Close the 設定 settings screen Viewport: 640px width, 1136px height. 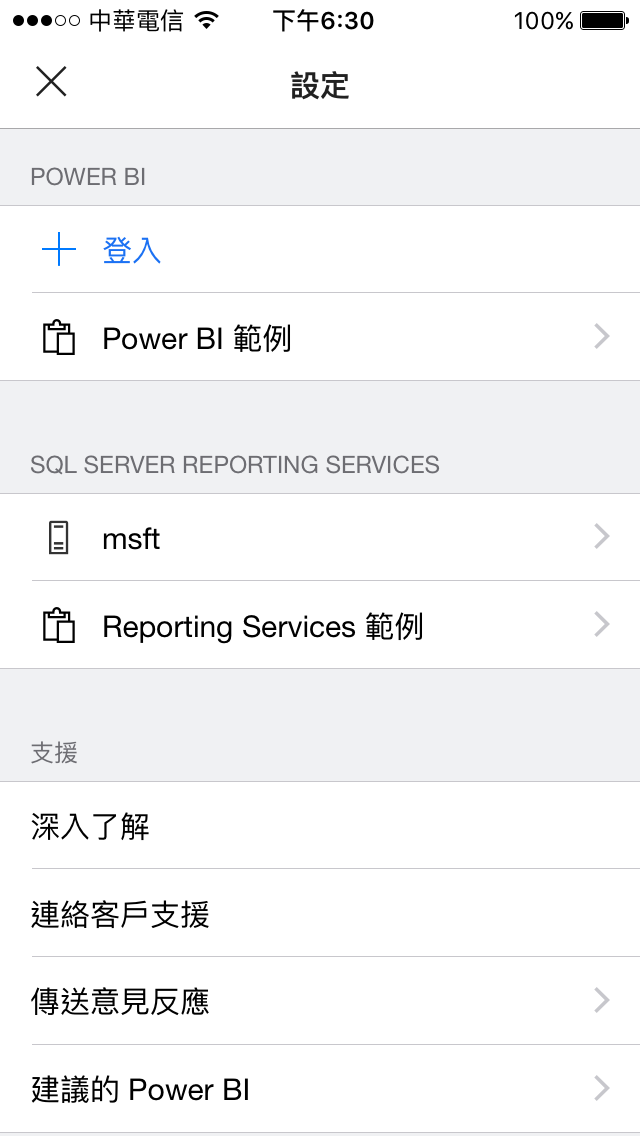[x=51, y=81]
